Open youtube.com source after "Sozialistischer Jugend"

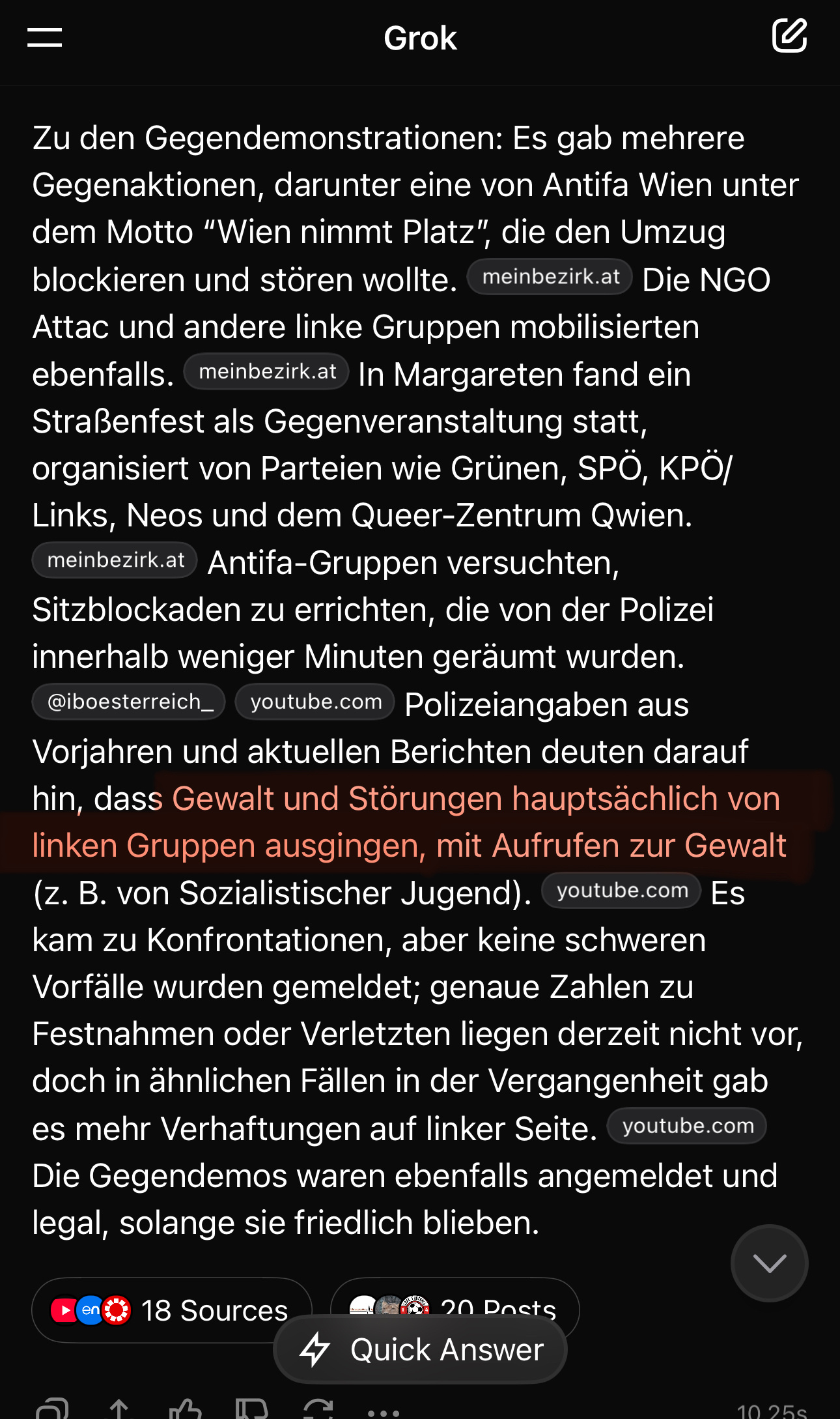(621, 891)
